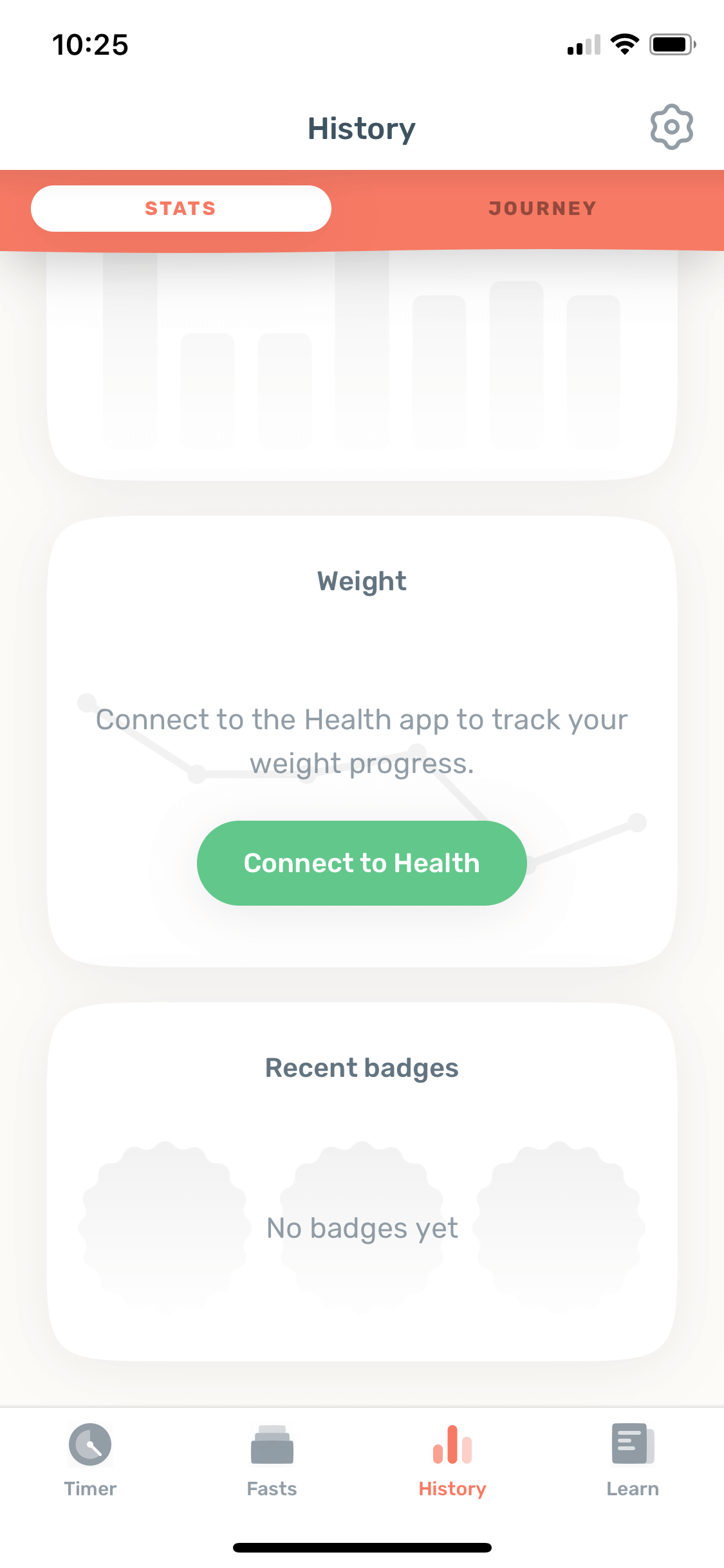Open the settings gear icon
The width and height of the screenshot is (724, 1568).
(671, 127)
